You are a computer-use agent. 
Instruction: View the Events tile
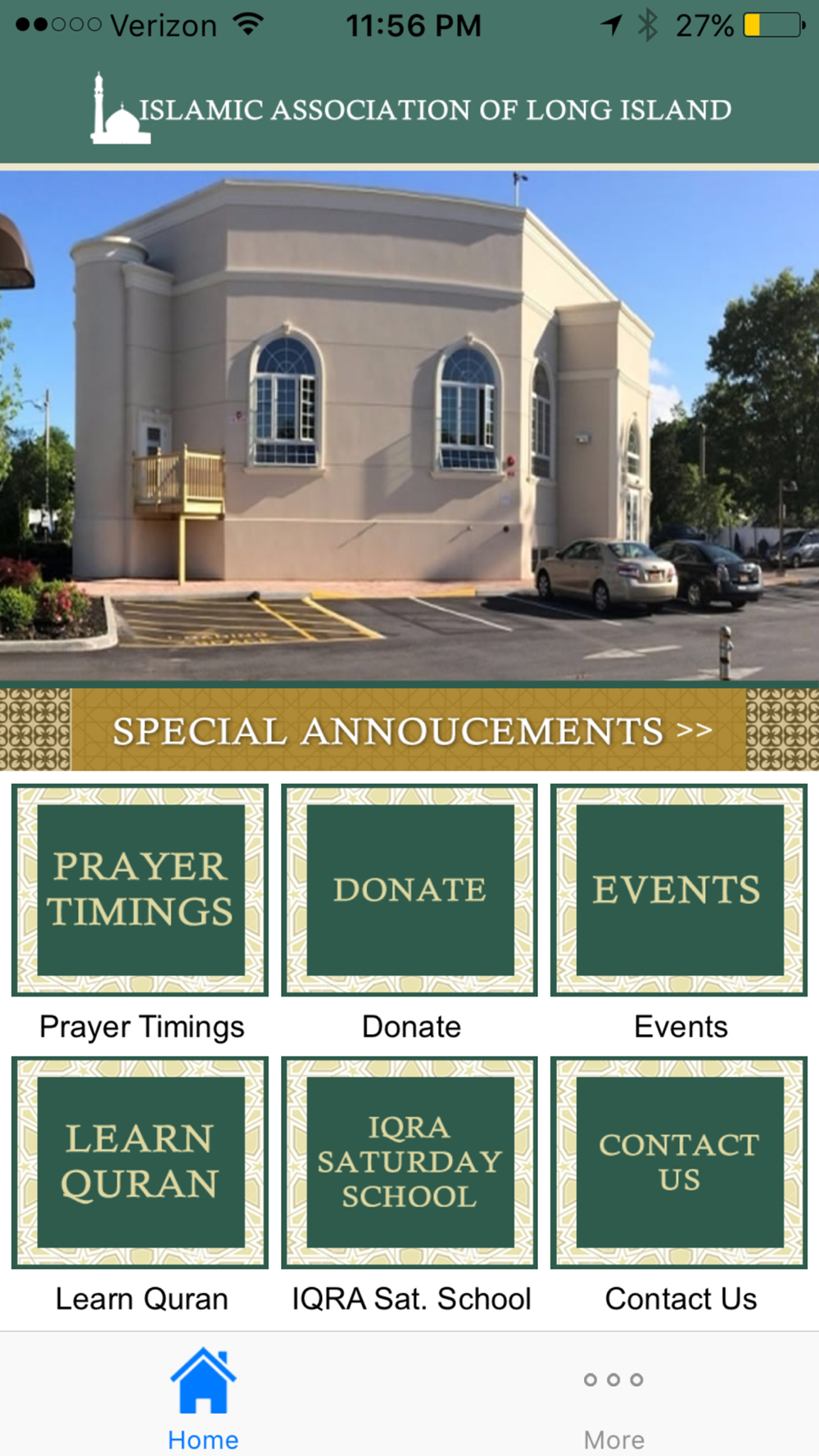coord(679,890)
